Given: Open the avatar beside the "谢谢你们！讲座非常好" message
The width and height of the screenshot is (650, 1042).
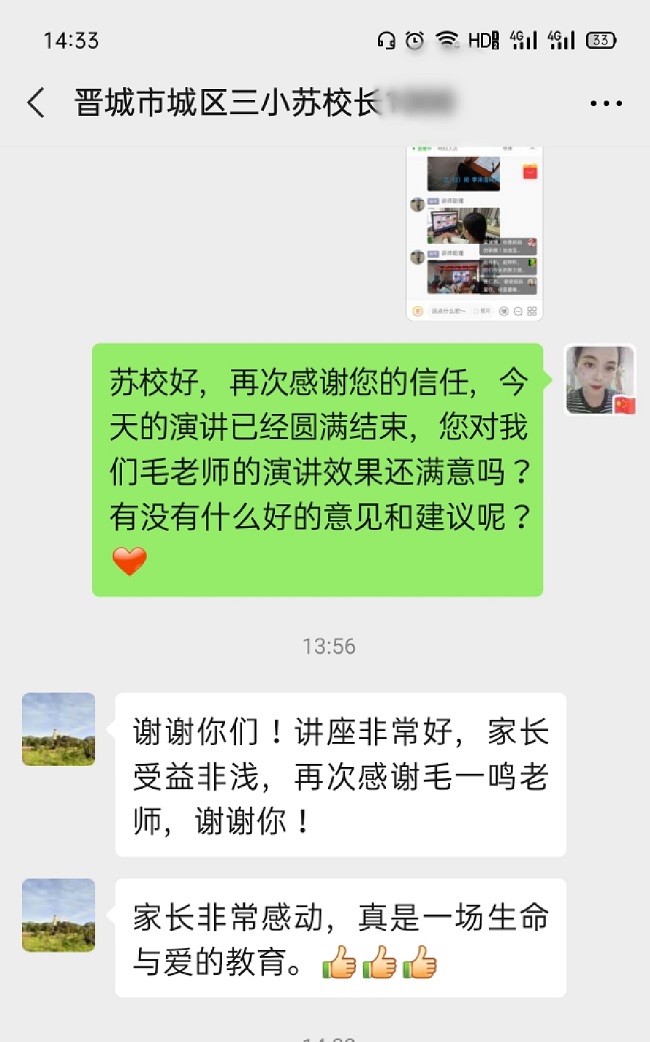Looking at the screenshot, I should click(x=59, y=729).
